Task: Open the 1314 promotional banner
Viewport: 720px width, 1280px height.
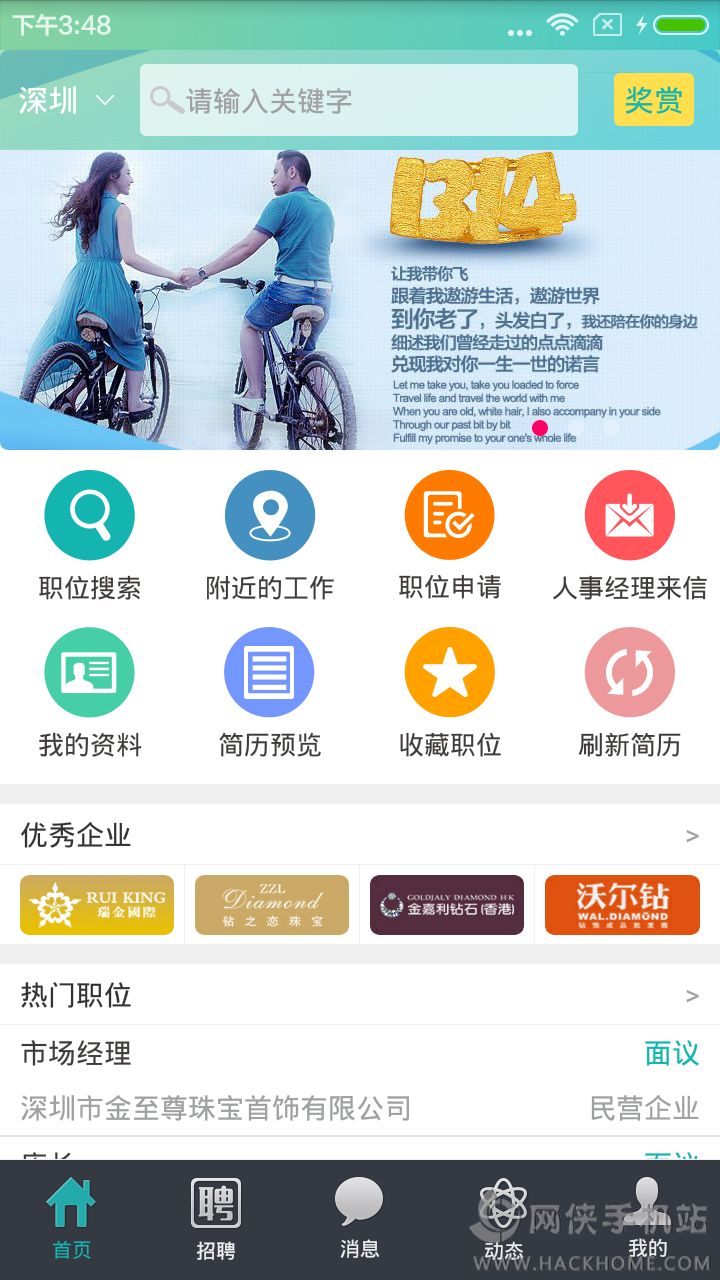Action: tap(360, 300)
